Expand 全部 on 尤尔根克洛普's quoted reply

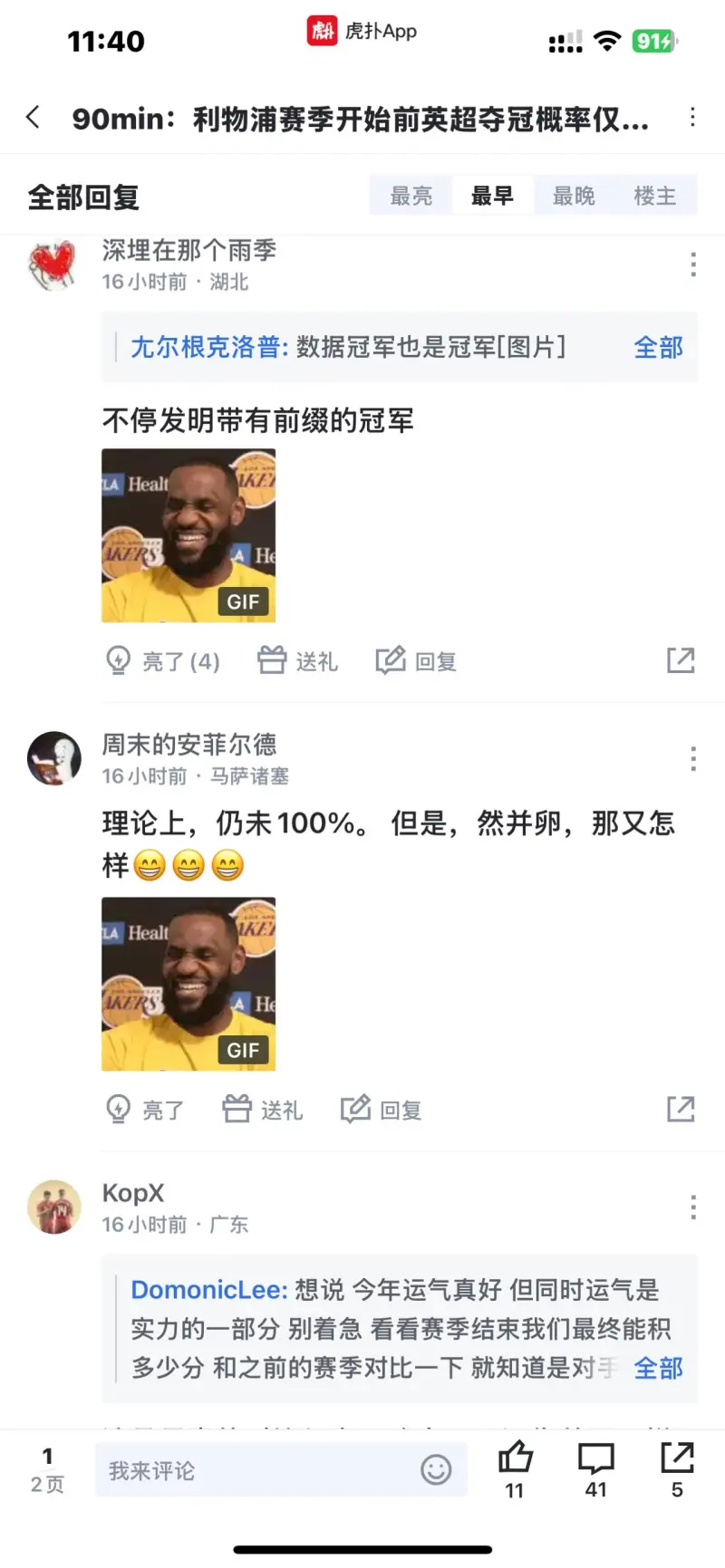click(x=658, y=347)
